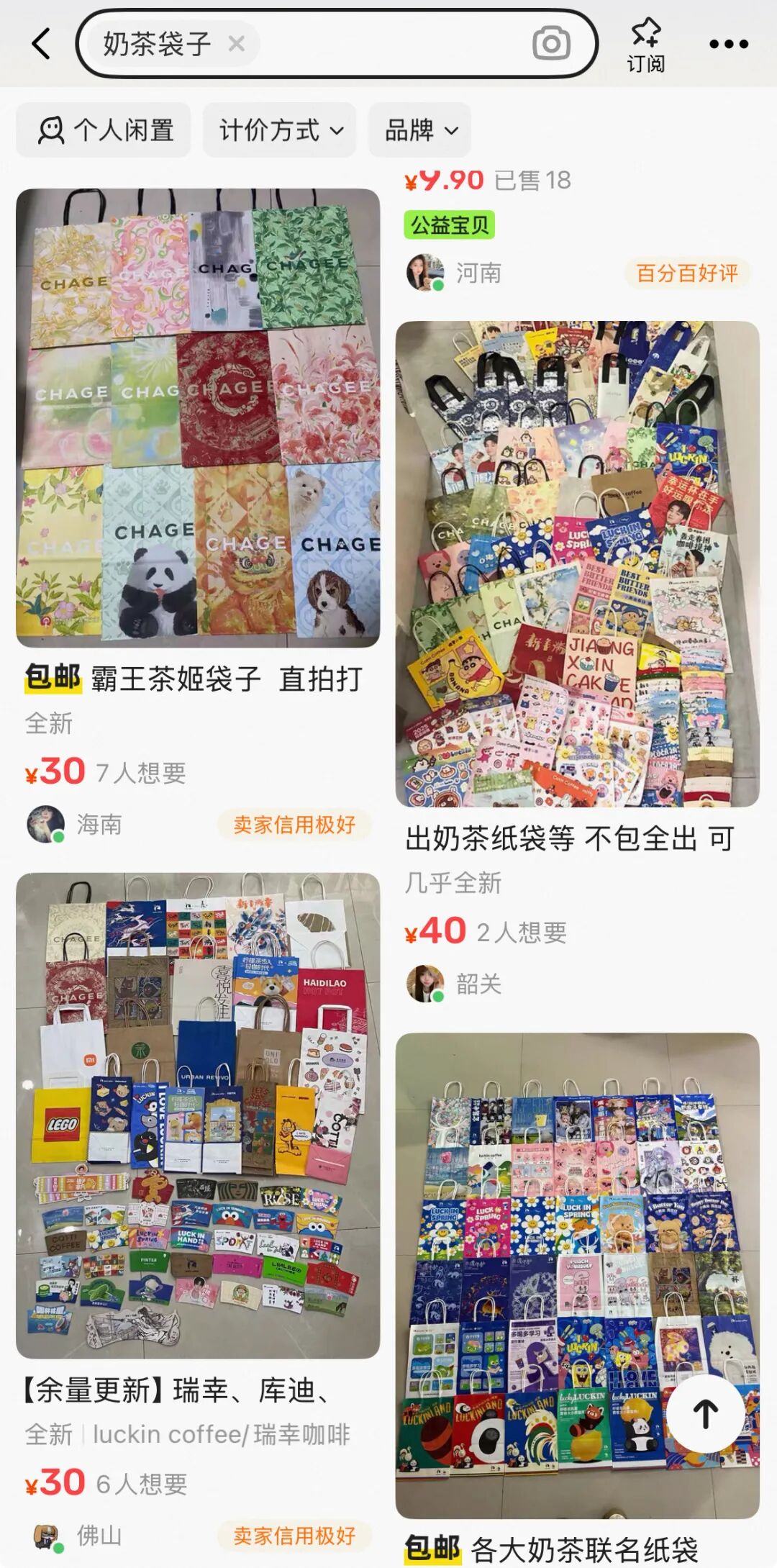777x1568 pixels.
Task: Focus the search box at the top
Action: pos(388,45)
